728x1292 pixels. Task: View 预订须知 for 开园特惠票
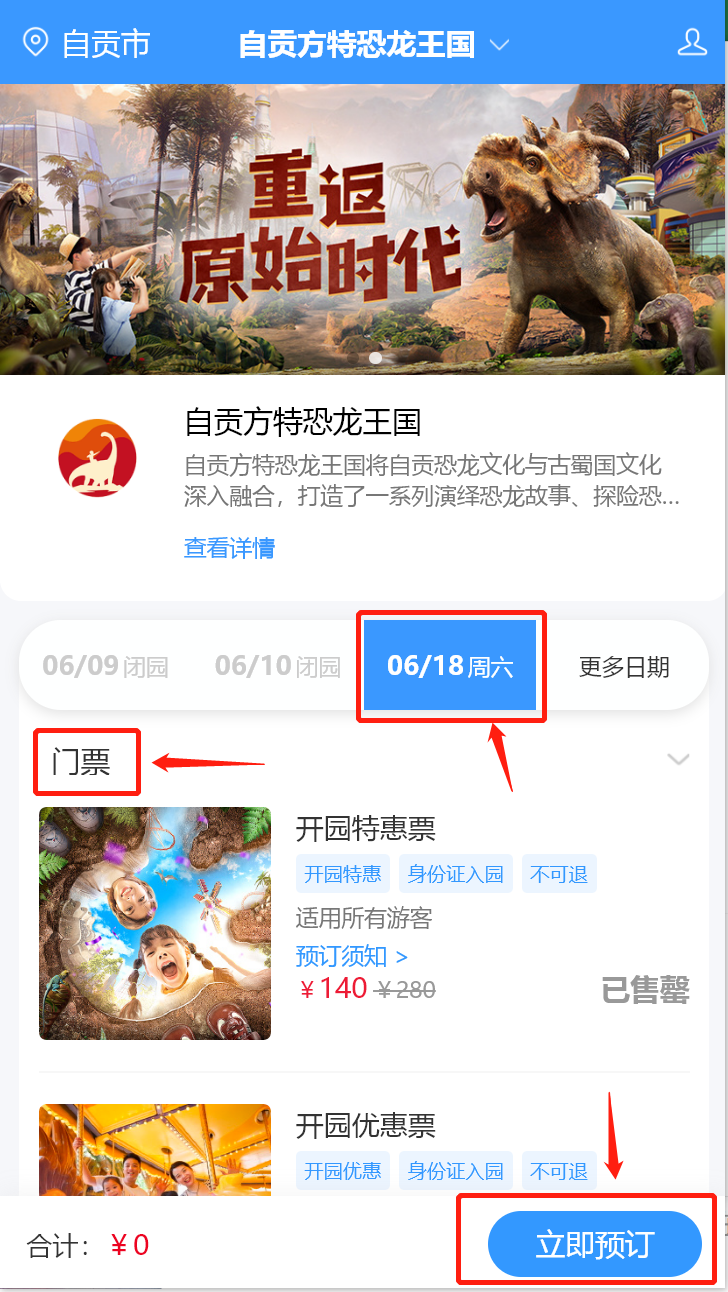click(x=351, y=957)
